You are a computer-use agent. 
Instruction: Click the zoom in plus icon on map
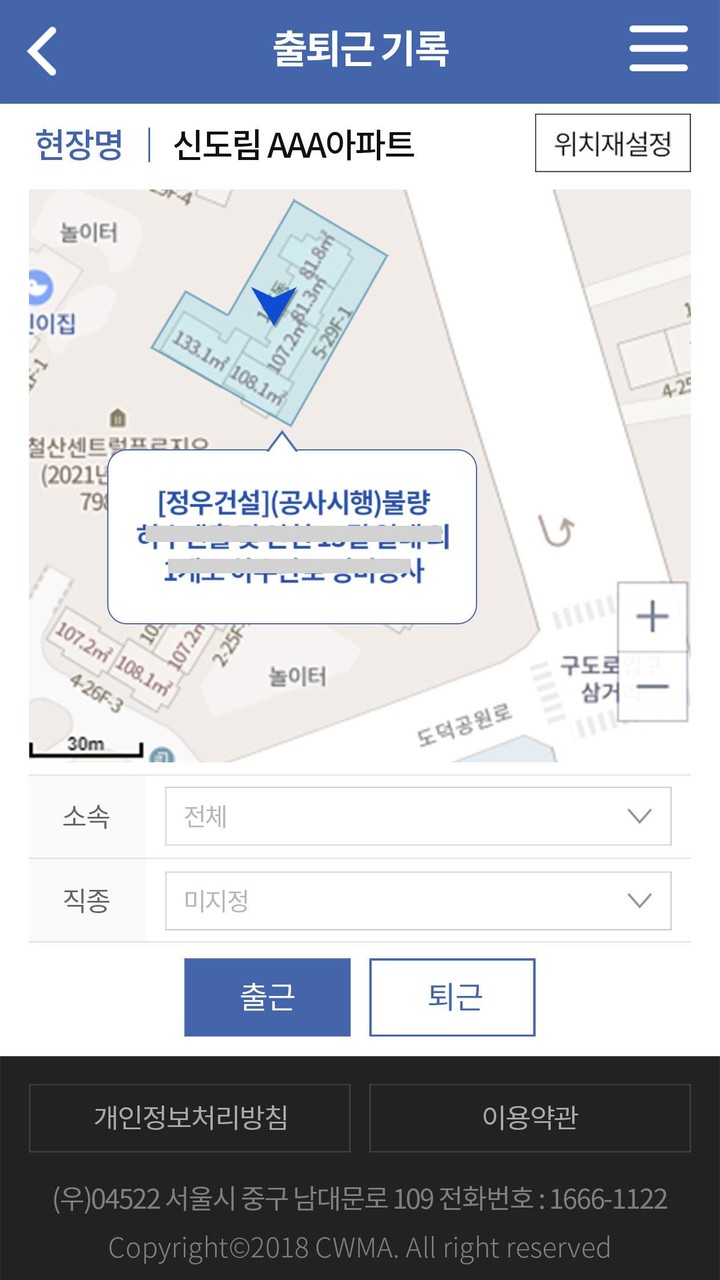[x=652, y=617]
